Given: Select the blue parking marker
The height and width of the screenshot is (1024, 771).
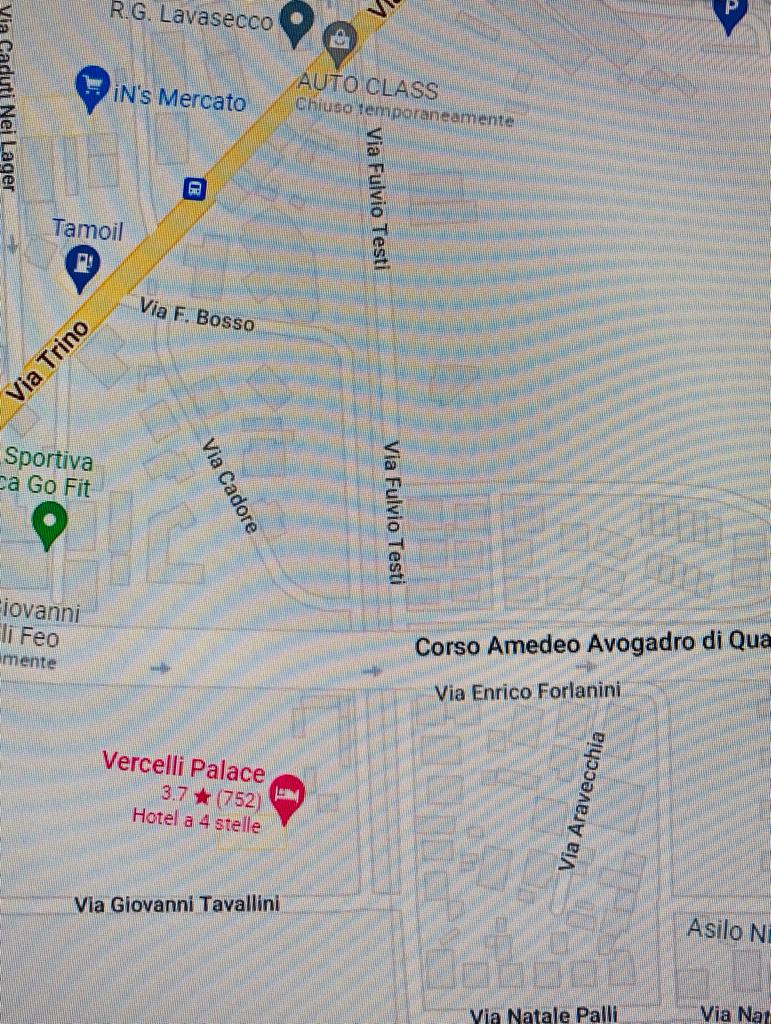Looking at the screenshot, I should click(732, 10).
